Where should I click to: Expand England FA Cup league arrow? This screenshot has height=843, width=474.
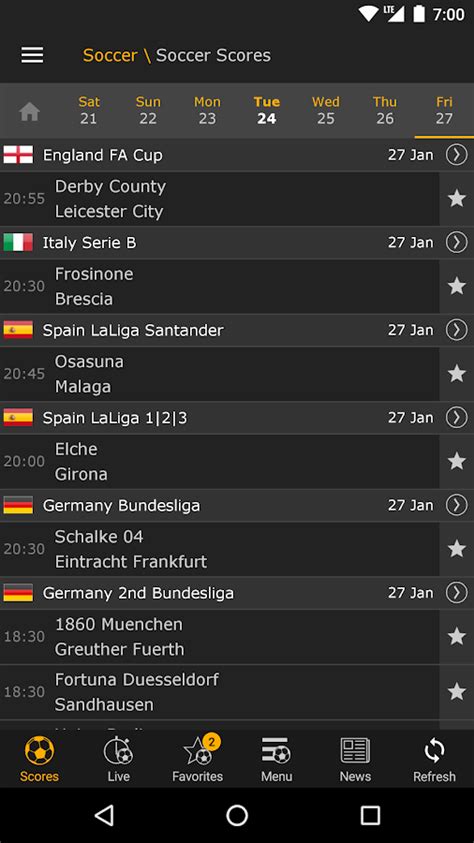click(x=456, y=155)
